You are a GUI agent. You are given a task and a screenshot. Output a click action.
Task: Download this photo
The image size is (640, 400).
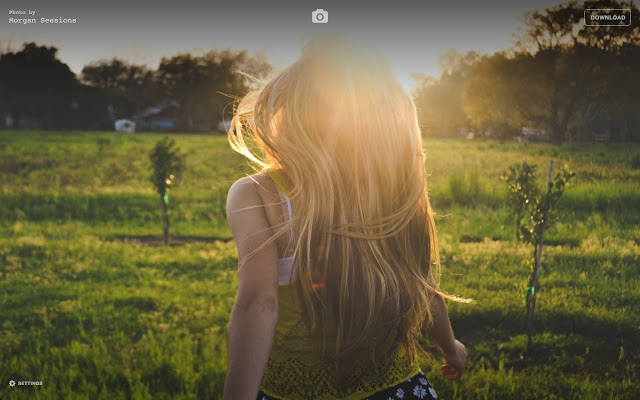[607, 17]
